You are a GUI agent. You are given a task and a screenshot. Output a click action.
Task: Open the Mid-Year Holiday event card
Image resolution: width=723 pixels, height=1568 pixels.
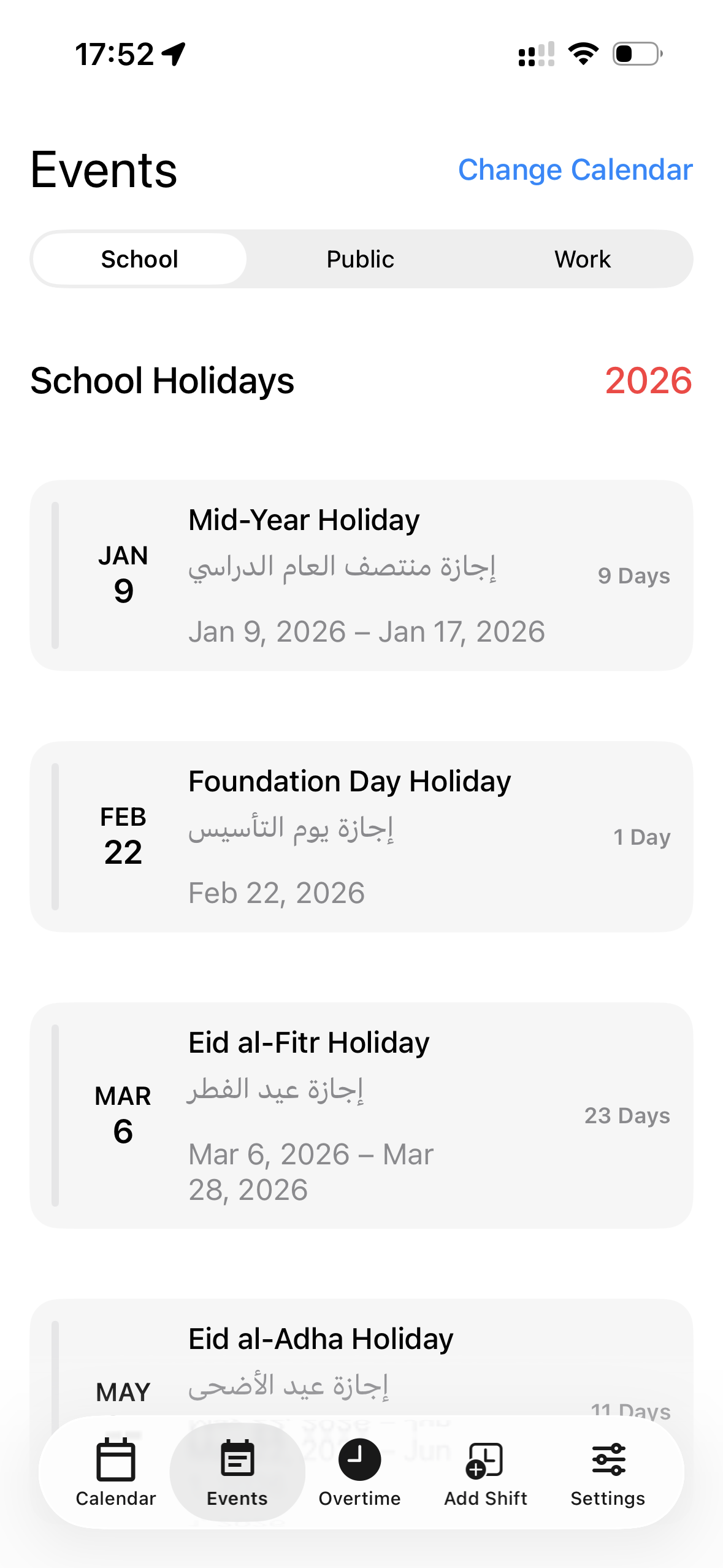point(361,575)
